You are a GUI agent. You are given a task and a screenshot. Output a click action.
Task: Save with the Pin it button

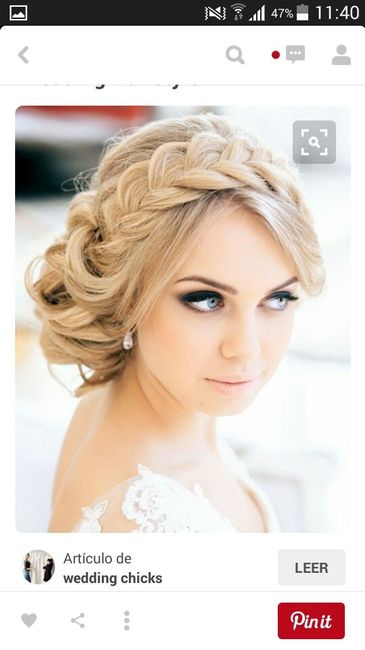tap(311, 621)
